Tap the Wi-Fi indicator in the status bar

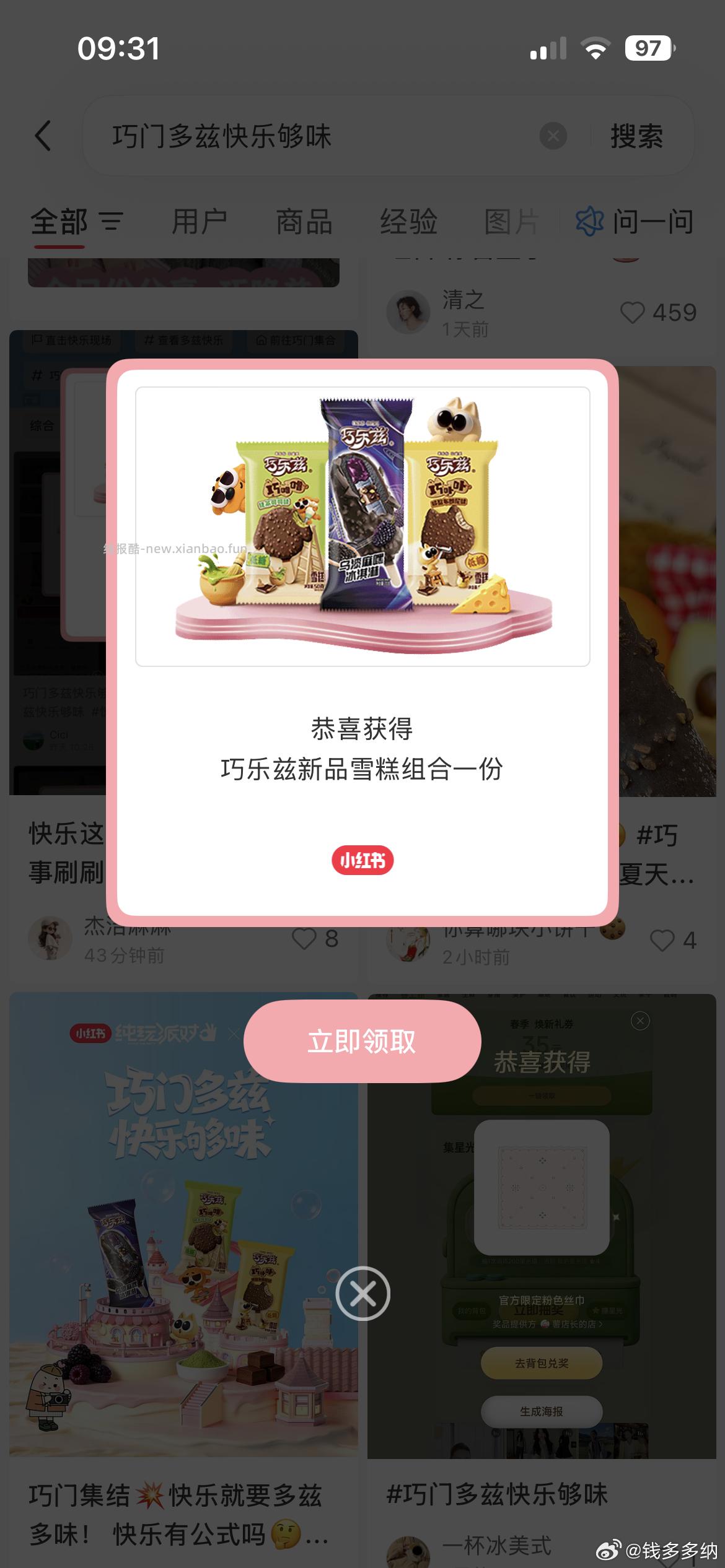(x=596, y=48)
